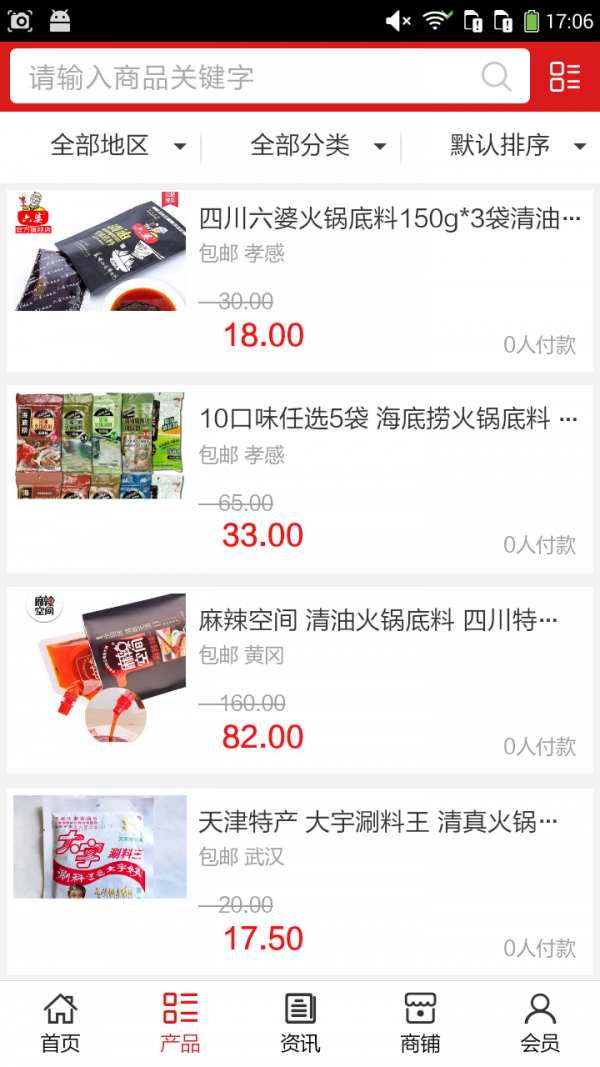This screenshot has width=600, height=1067.
Task: Open the 默认排序 sorting dropdown
Action: [517, 146]
